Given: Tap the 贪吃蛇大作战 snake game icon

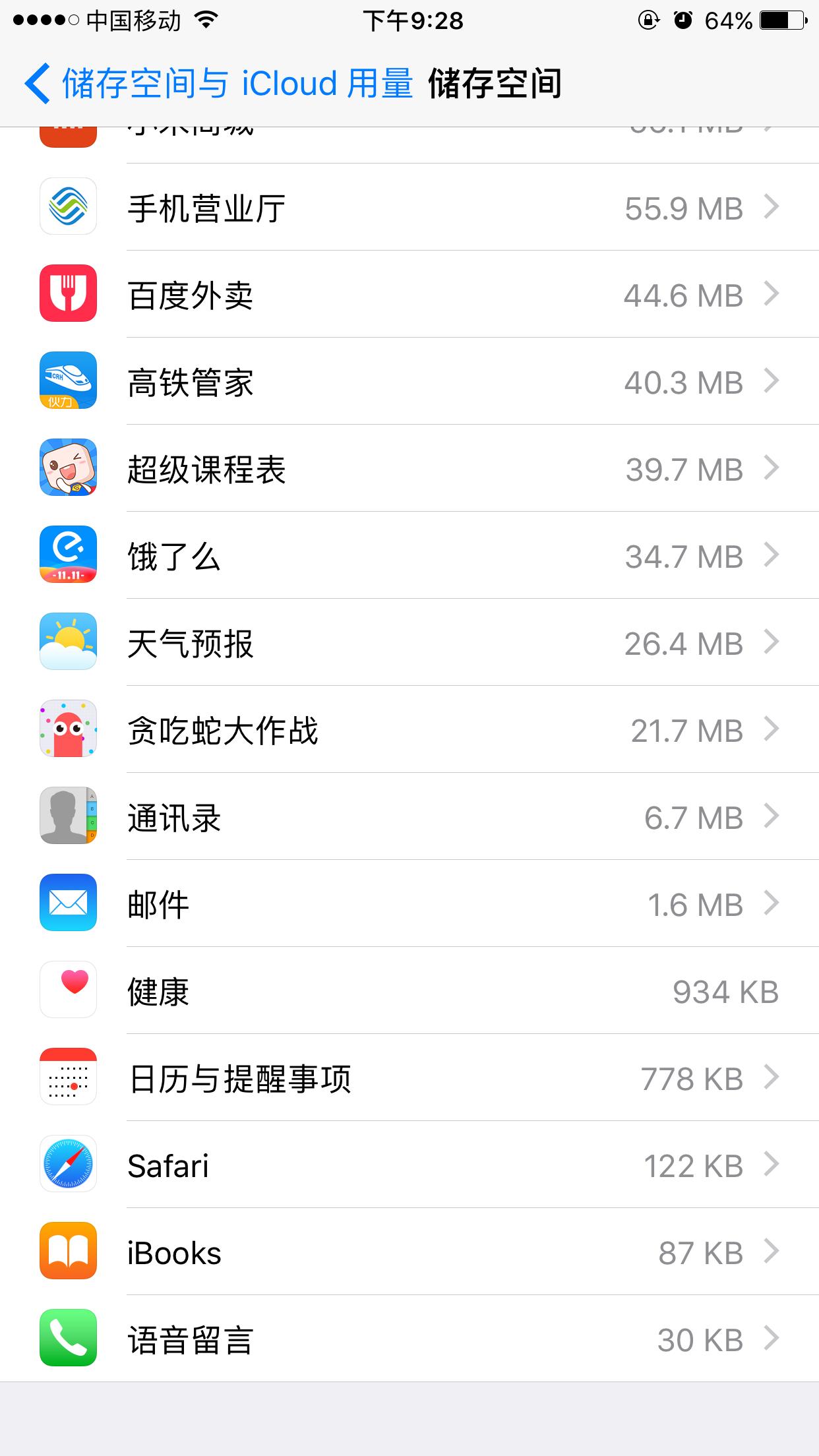Looking at the screenshot, I should click(68, 729).
